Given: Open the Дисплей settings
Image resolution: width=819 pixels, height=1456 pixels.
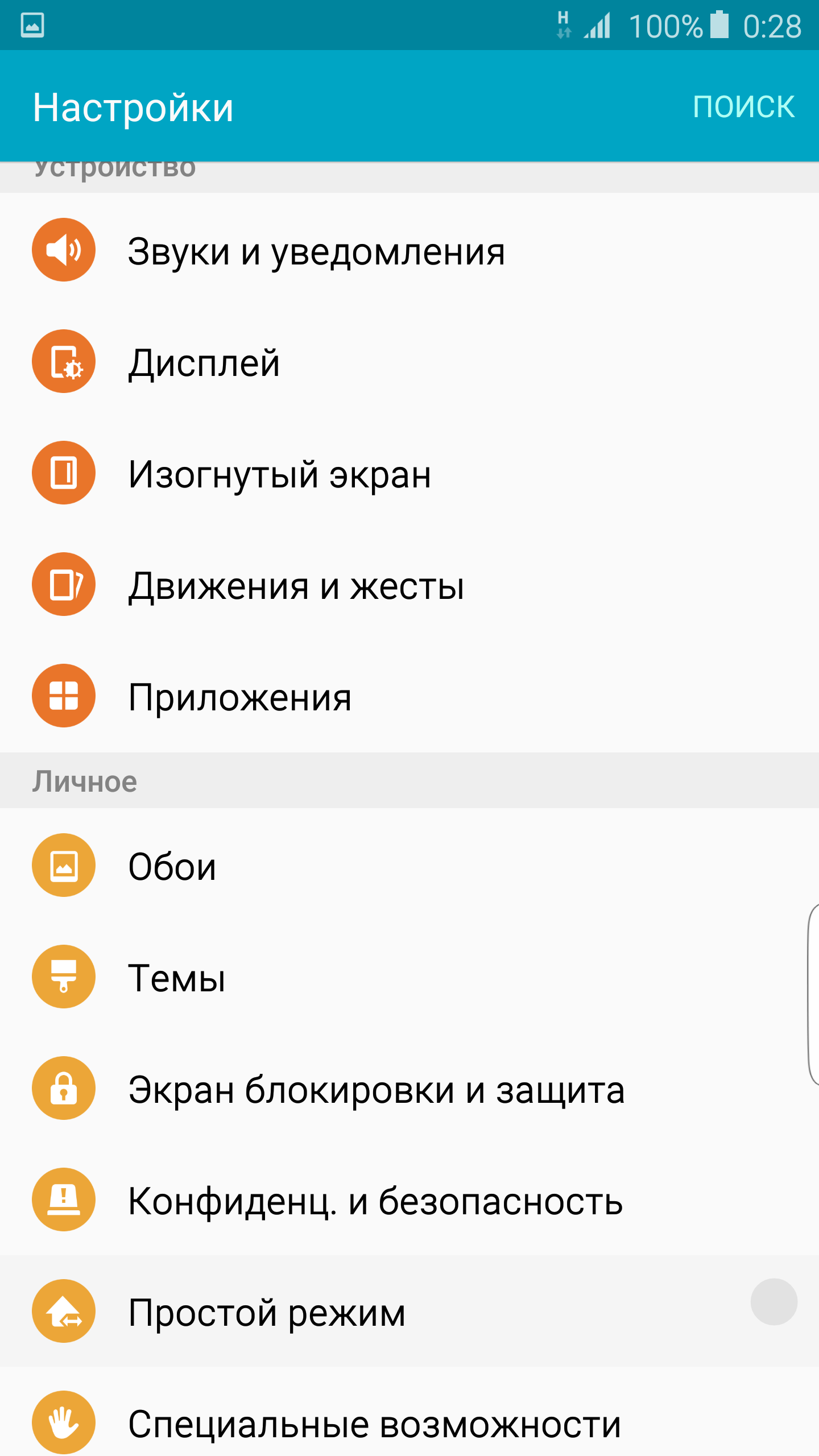Looking at the screenshot, I should (x=205, y=362).
